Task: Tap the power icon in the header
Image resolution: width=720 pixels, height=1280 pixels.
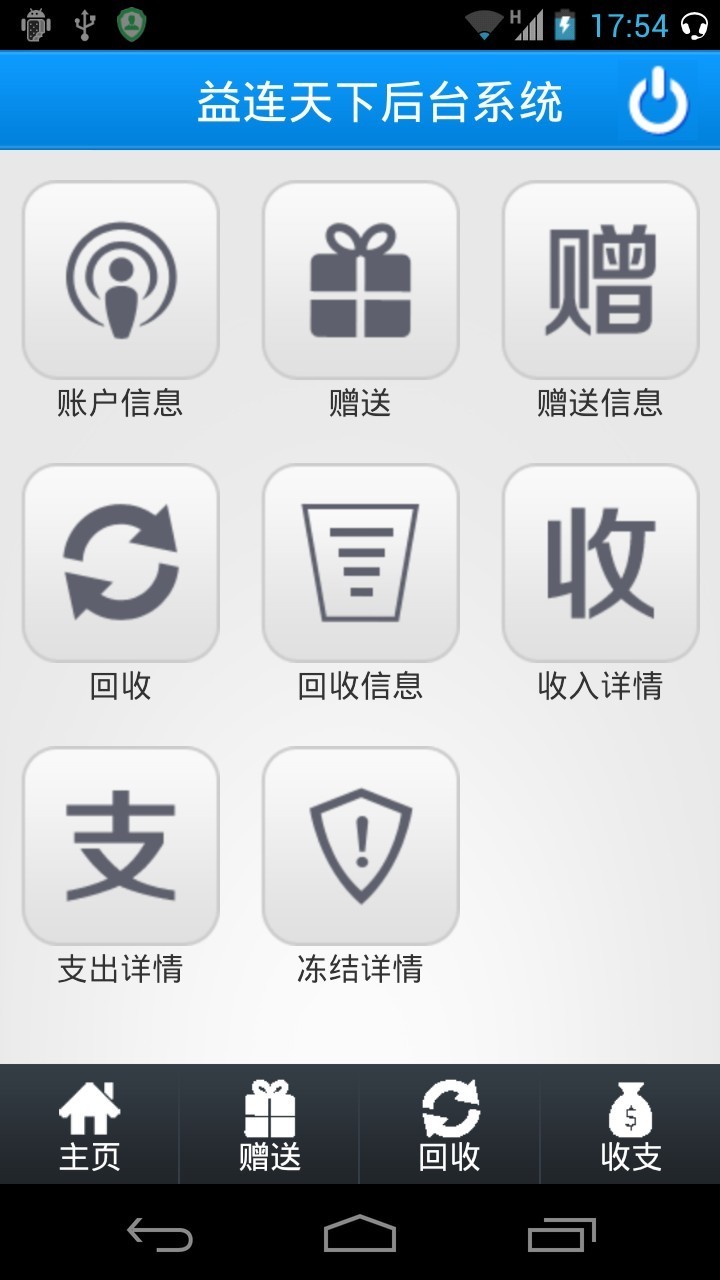Action: click(x=658, y=102)
